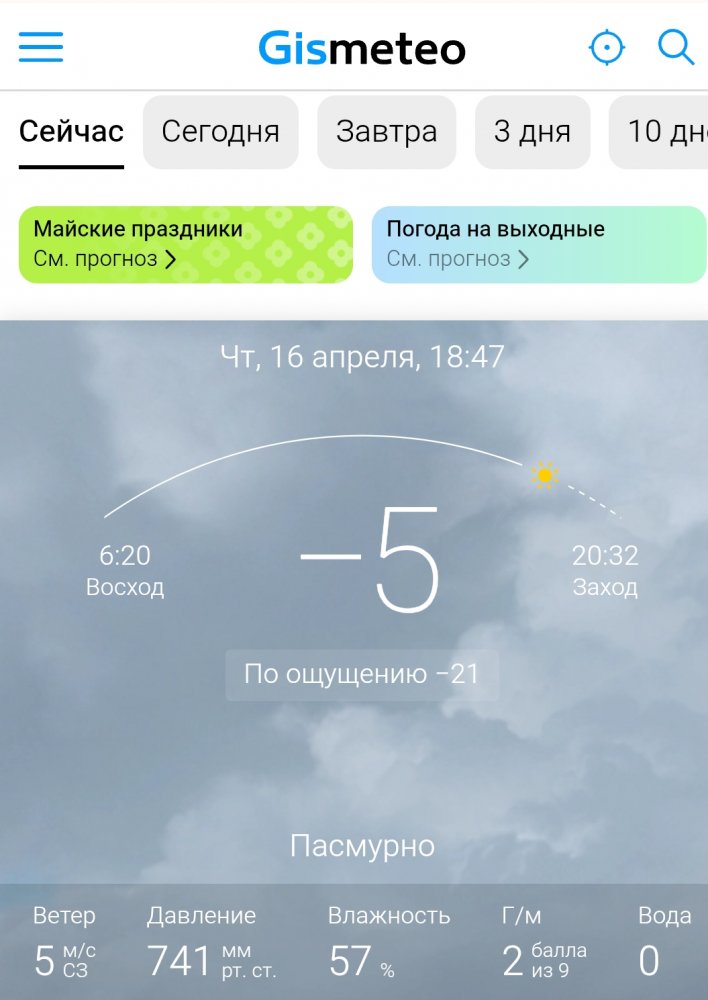
Task: Open the hamburger menu
Action: click(x=41, y=47)
